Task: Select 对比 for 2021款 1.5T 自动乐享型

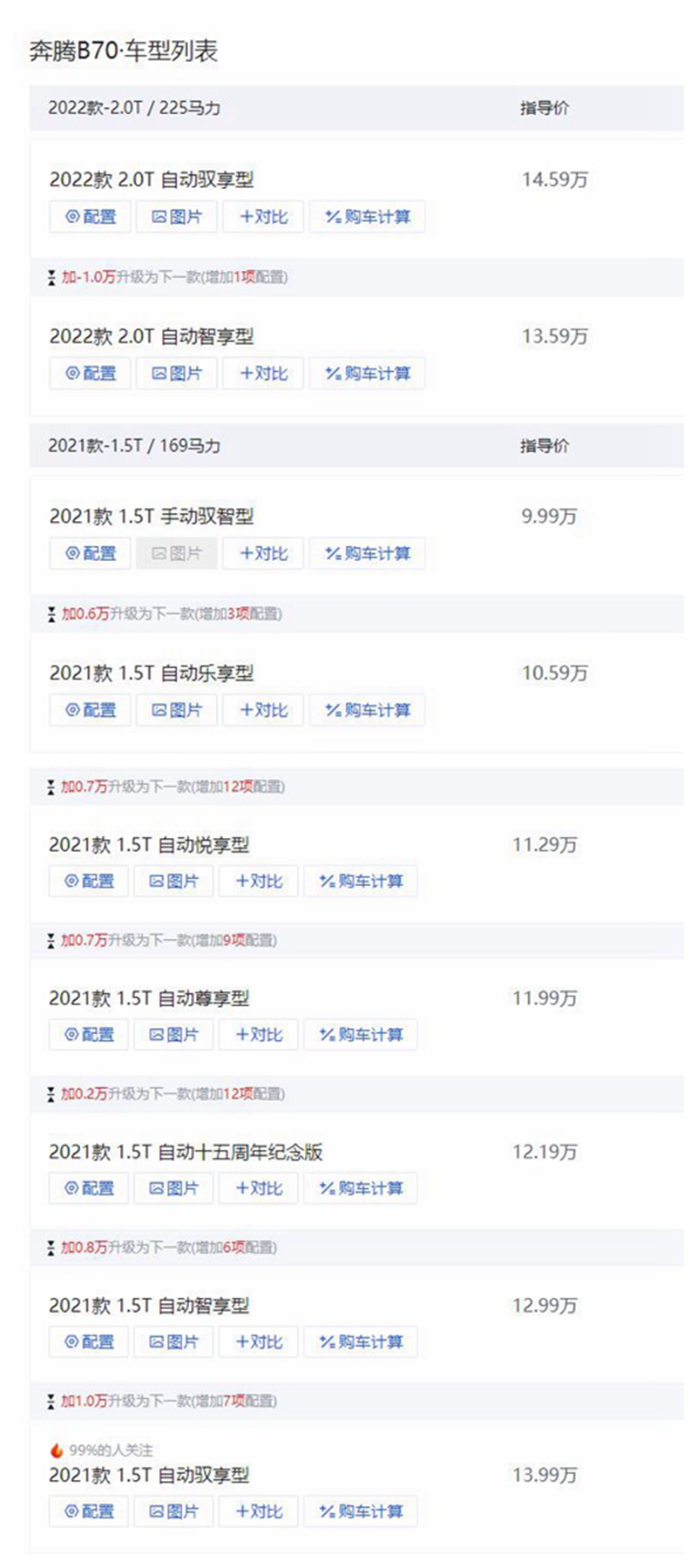Action: tap(261, 710)
